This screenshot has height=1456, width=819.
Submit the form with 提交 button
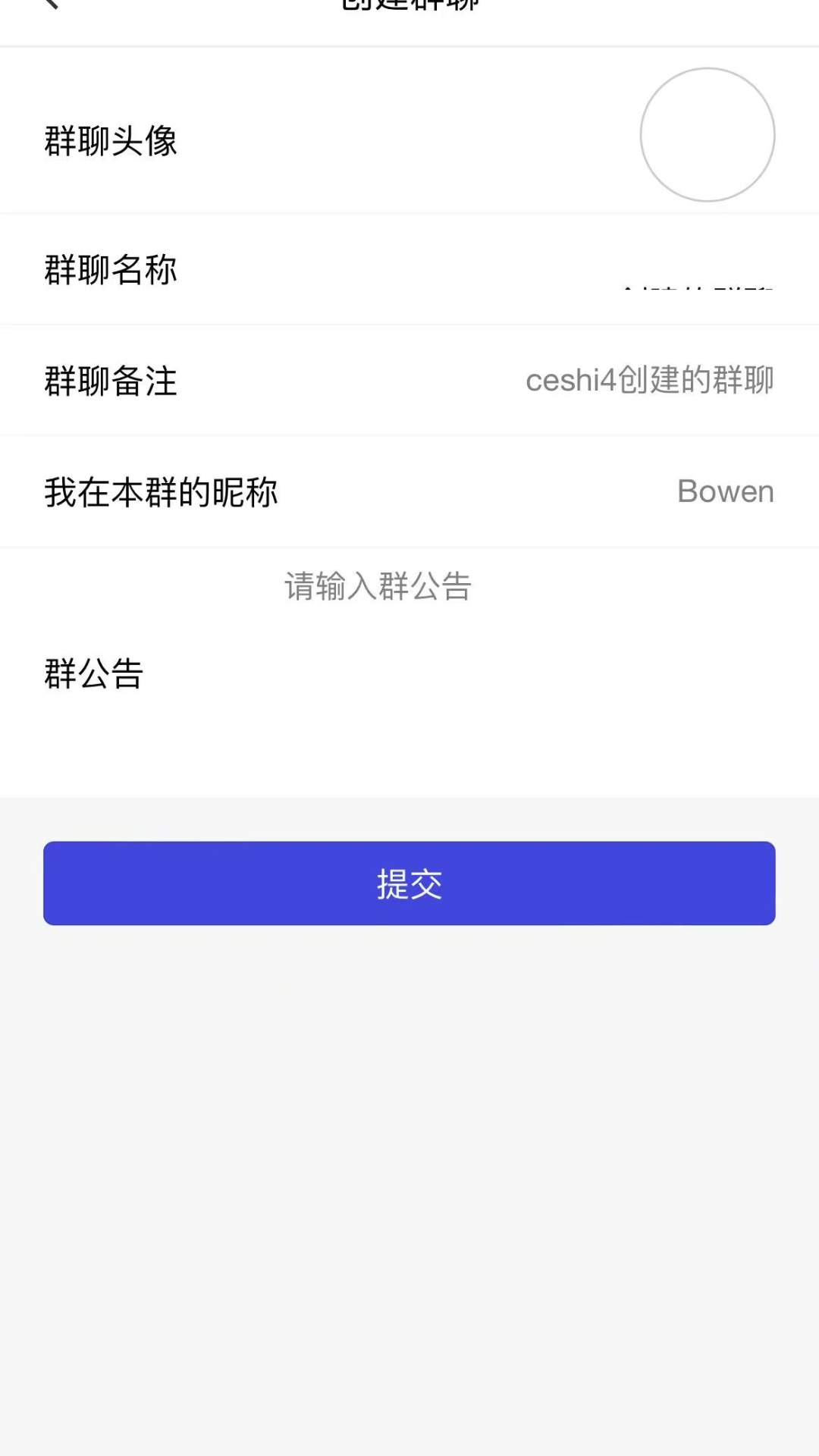tap(409, 883)
